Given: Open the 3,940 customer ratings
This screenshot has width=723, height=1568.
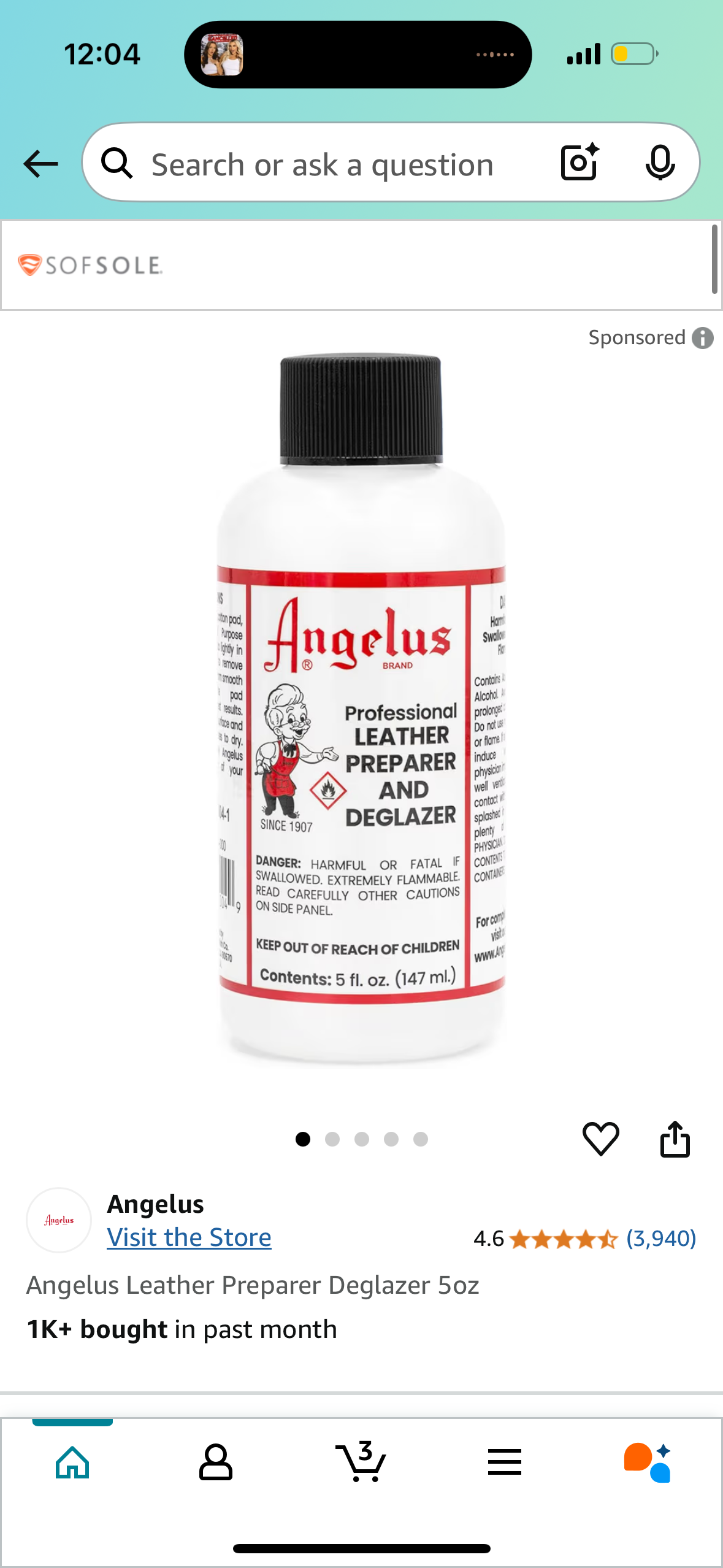Looking at the screenshot, I should pos(660,1239).
